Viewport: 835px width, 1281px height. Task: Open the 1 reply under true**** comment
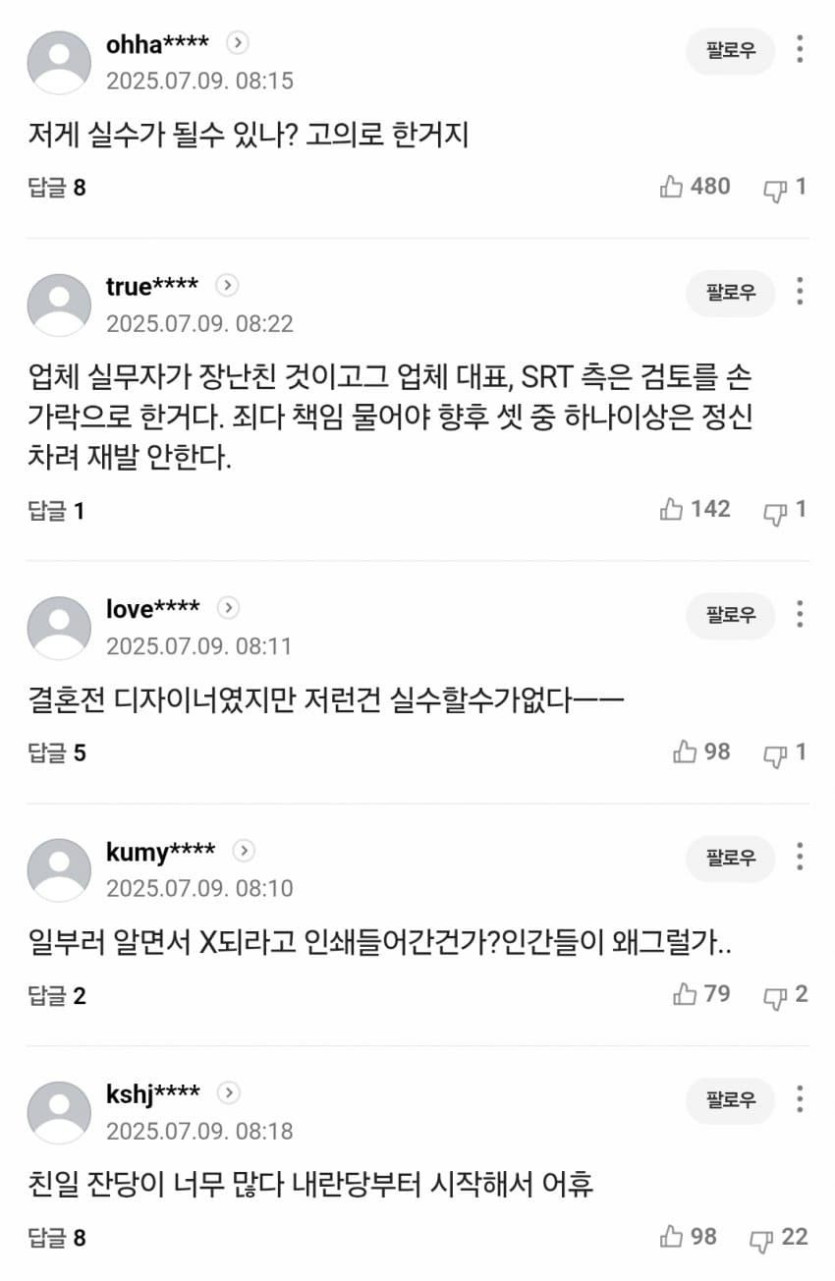coord(56,511)
